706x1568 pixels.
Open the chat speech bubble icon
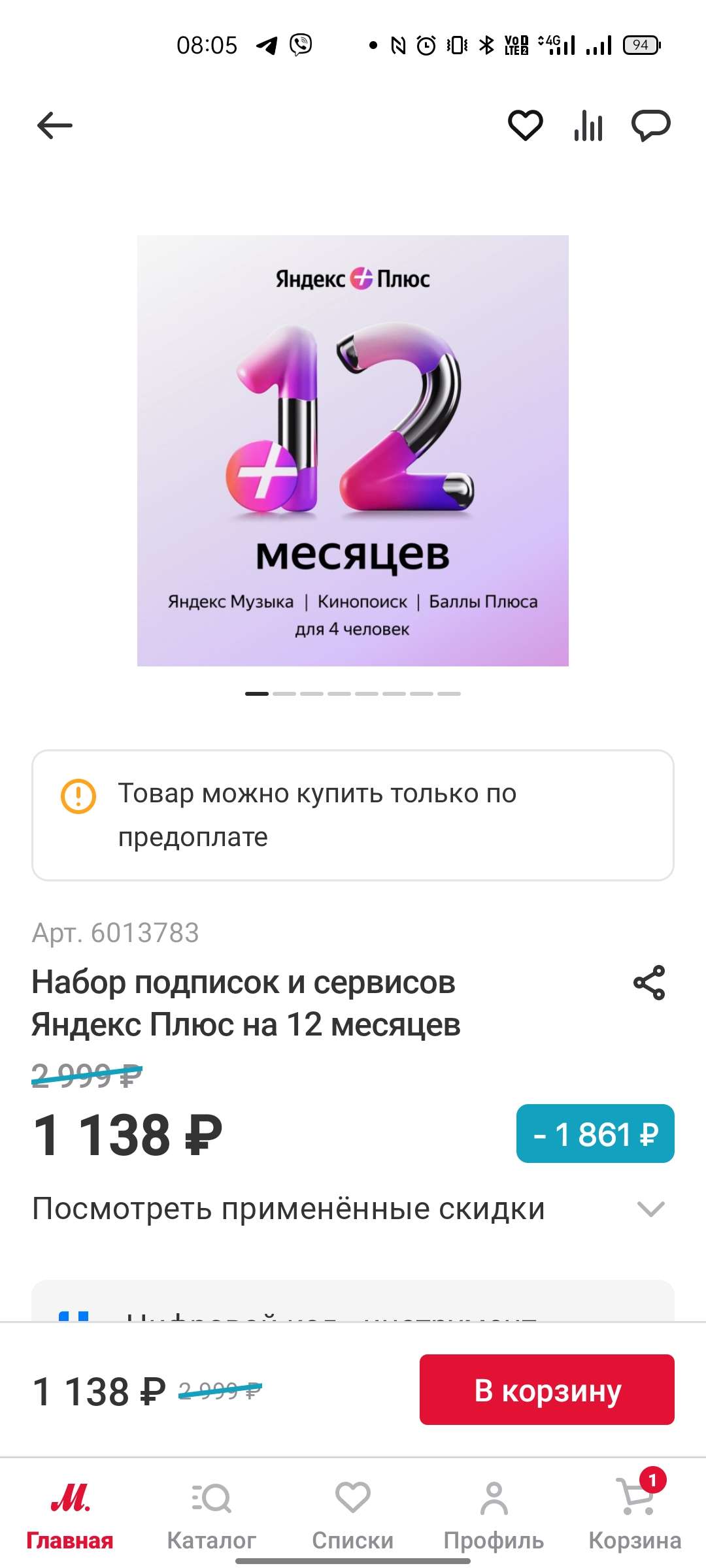pos(650,125)
